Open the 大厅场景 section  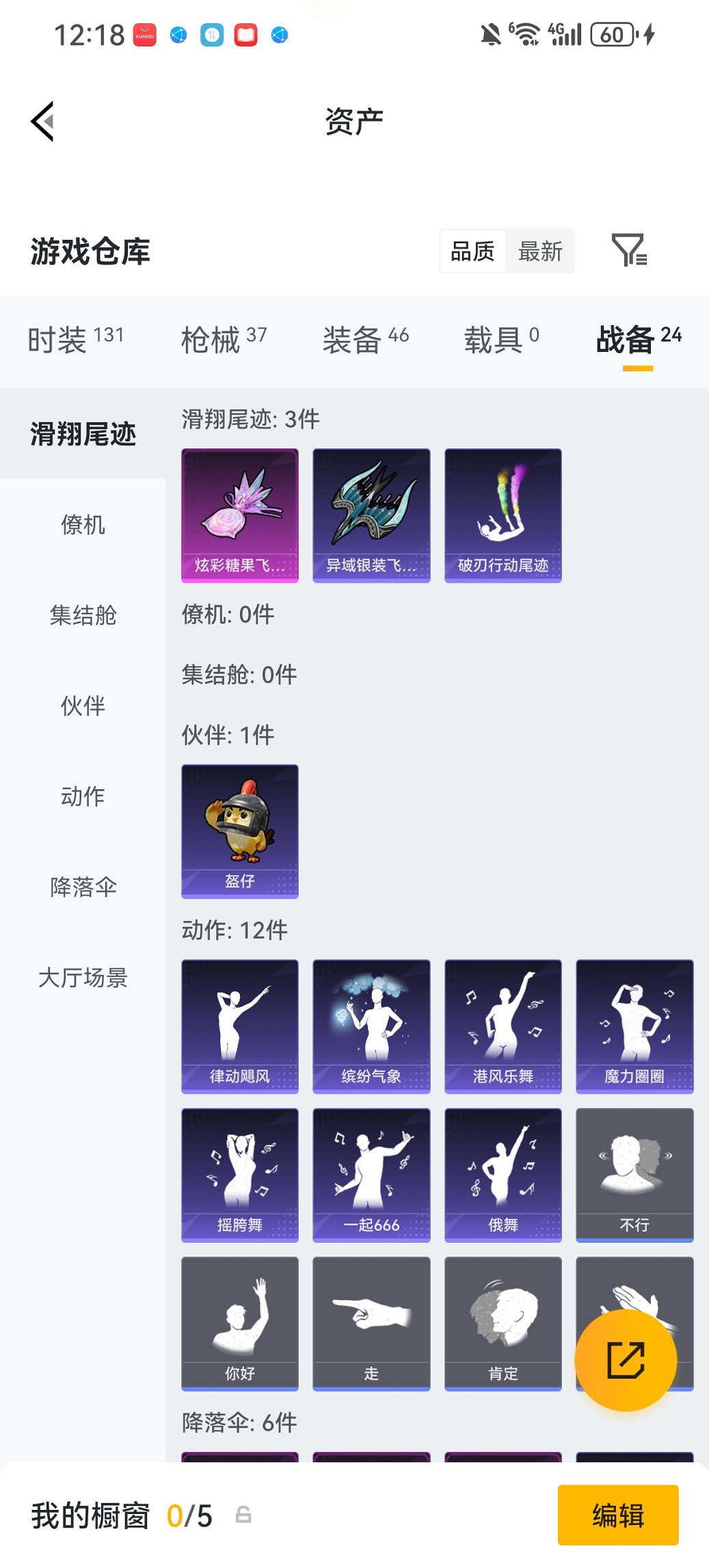point(83,978)
